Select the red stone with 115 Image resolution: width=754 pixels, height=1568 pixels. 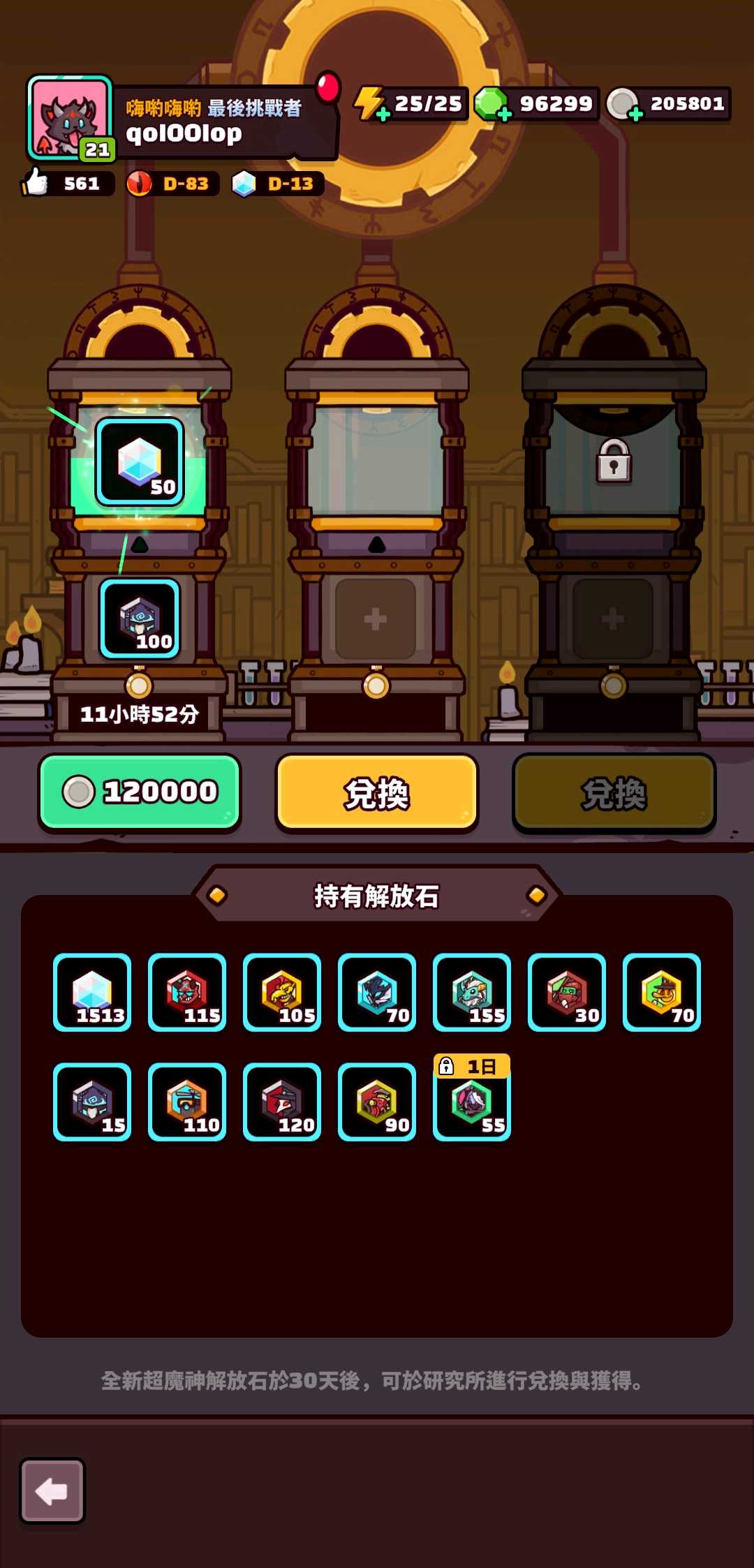pyautogui.click(x=187, y=992)
